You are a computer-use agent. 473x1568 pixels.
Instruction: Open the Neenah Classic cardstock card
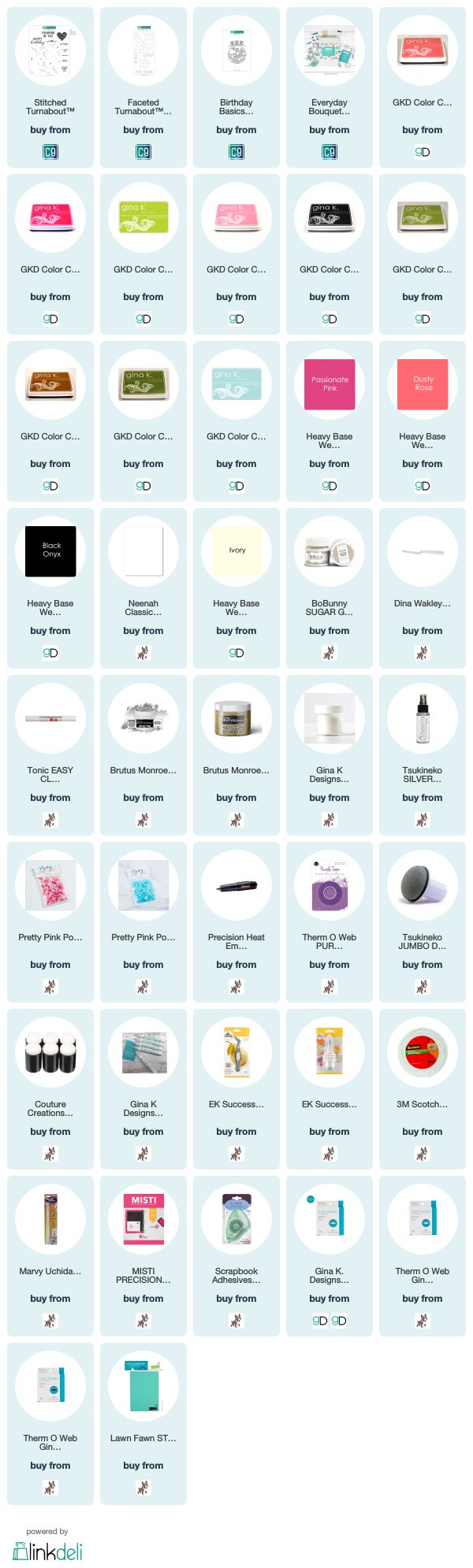(143, 607)
